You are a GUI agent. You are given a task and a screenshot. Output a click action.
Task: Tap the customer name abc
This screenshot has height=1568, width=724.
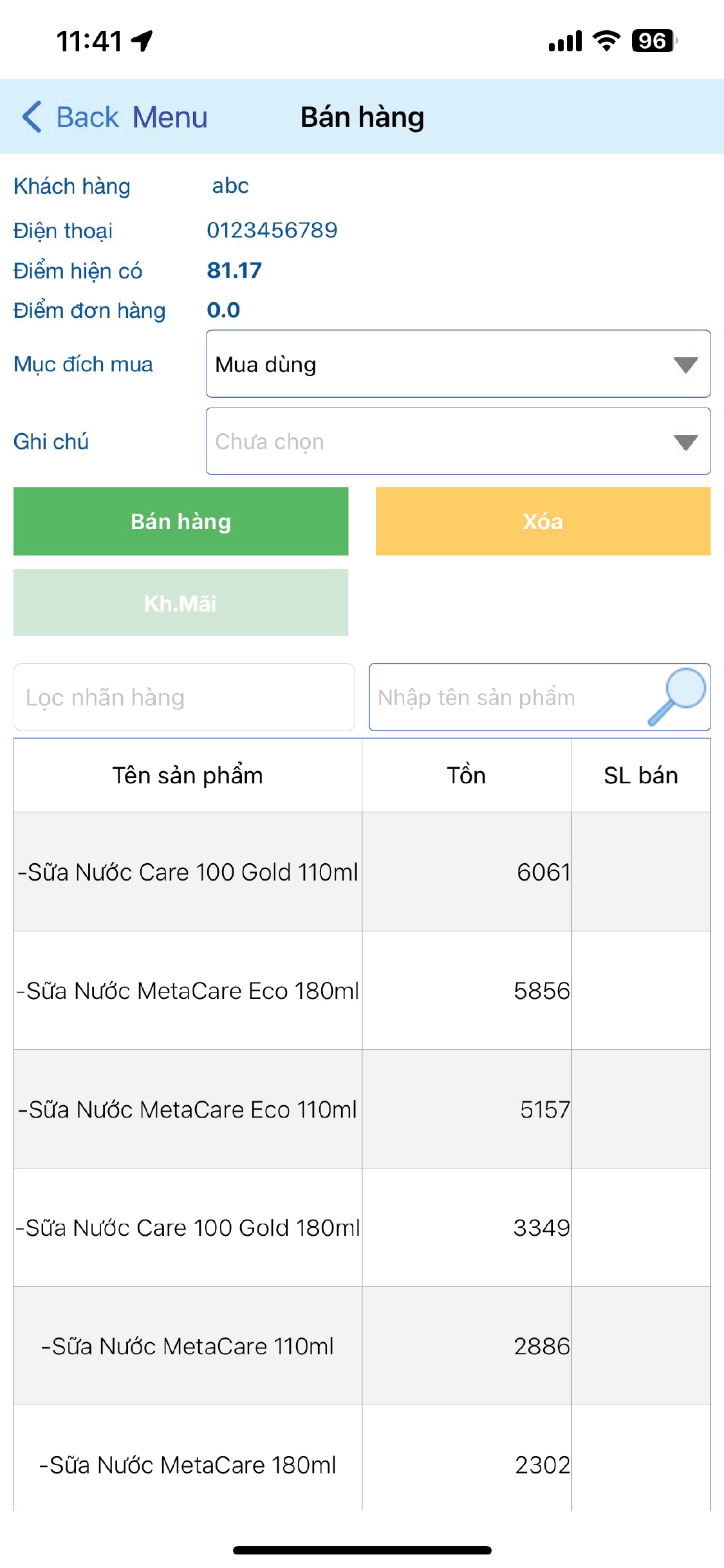pyautogui.click(x=229, y=186)
